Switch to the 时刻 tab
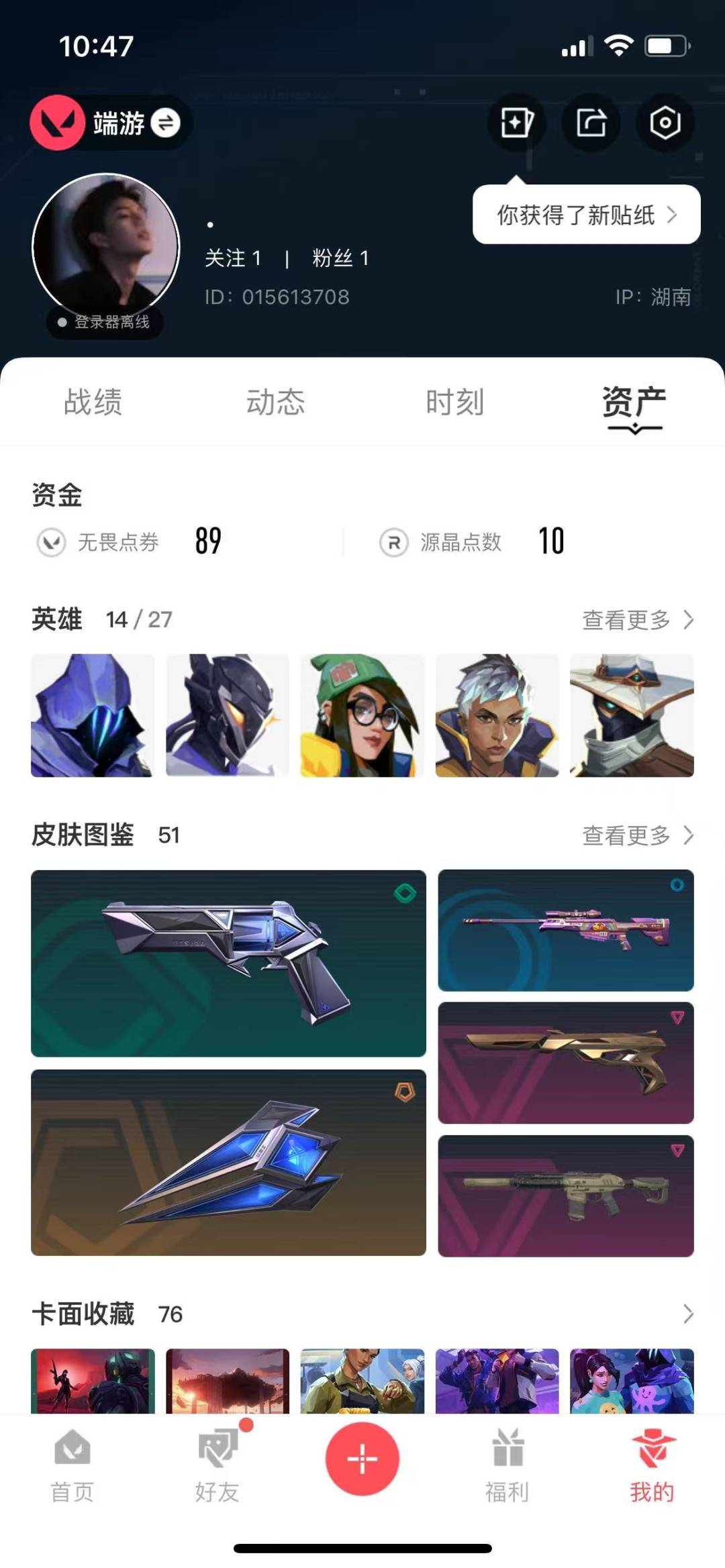Image resolution: width=725 pixels, height=1568 pixels. click(454, 402)
